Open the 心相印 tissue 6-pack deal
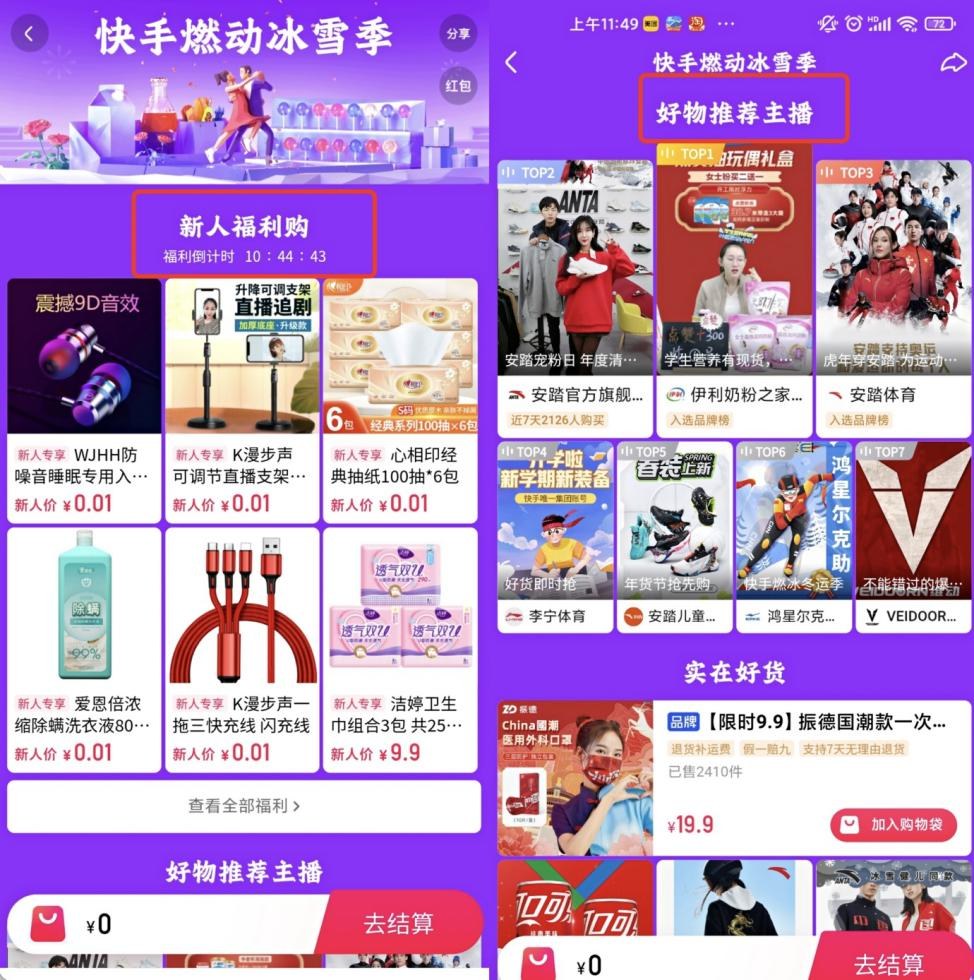This screenshot has width=974, height=980. (x=400, y=400)
